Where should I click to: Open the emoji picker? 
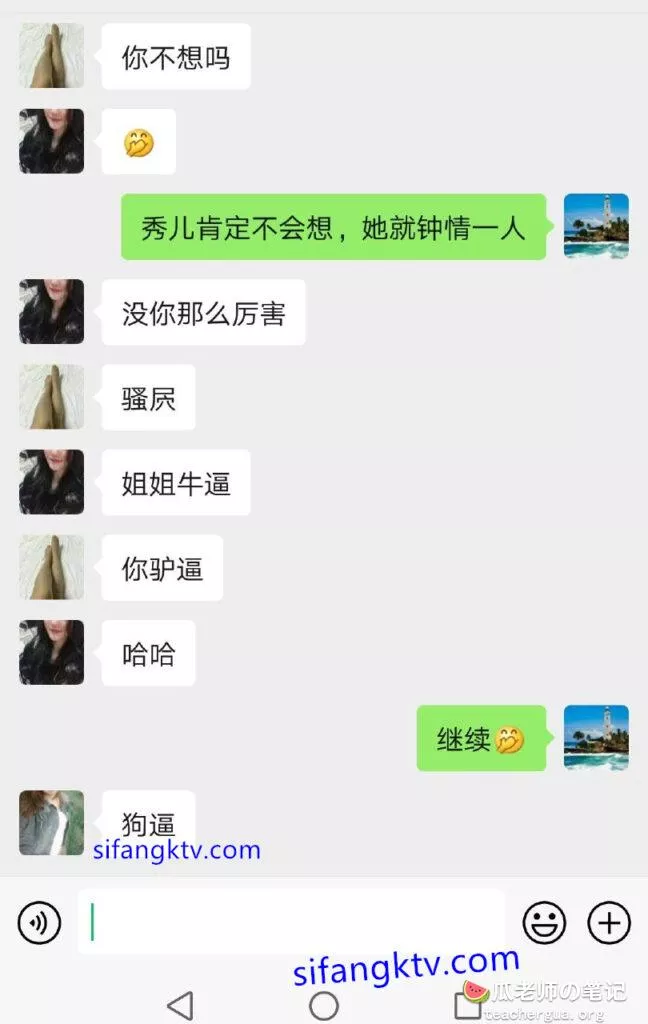[544, 922]
